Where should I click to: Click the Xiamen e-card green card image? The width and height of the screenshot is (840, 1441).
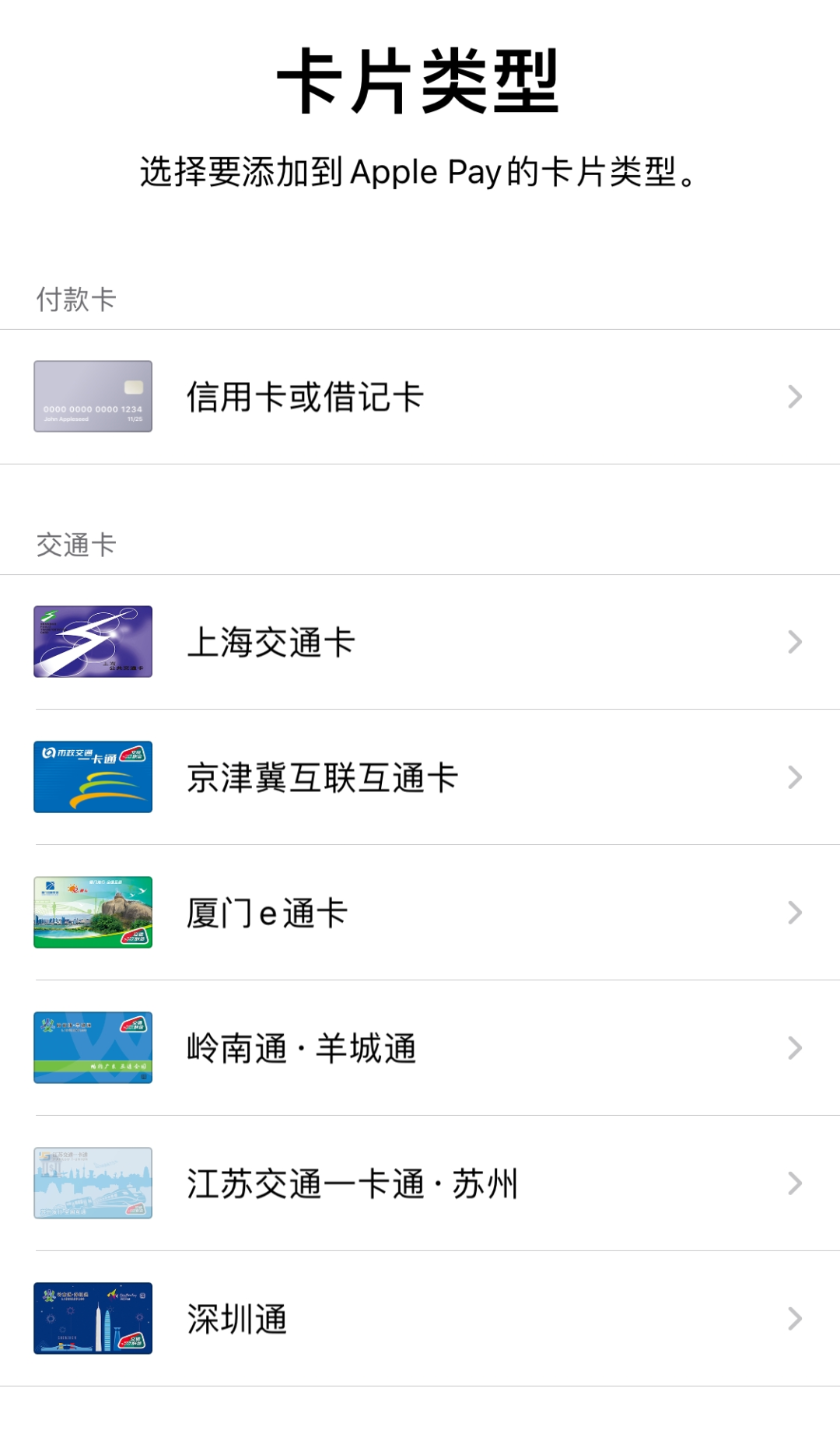tap(93, 912)
